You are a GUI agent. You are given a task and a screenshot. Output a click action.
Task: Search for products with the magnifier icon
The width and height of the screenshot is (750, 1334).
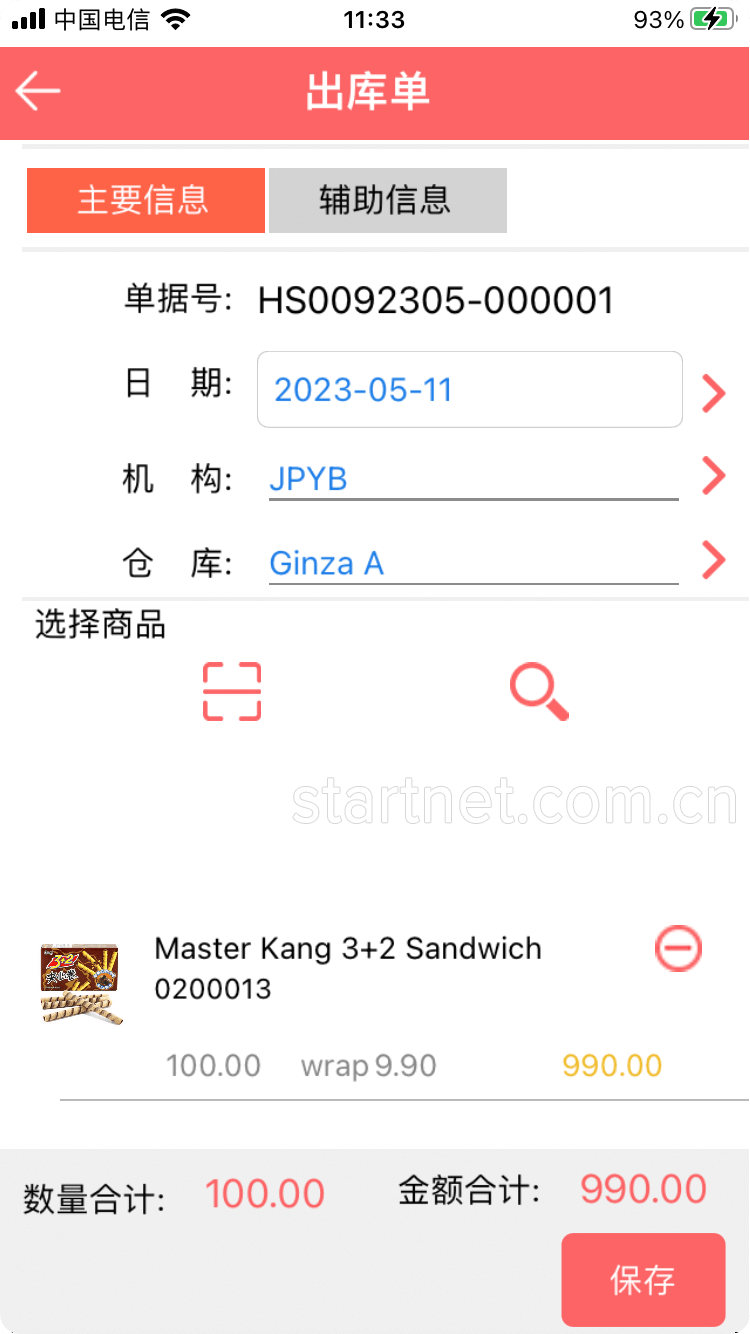pyautogui.click(x=539, y=692)
